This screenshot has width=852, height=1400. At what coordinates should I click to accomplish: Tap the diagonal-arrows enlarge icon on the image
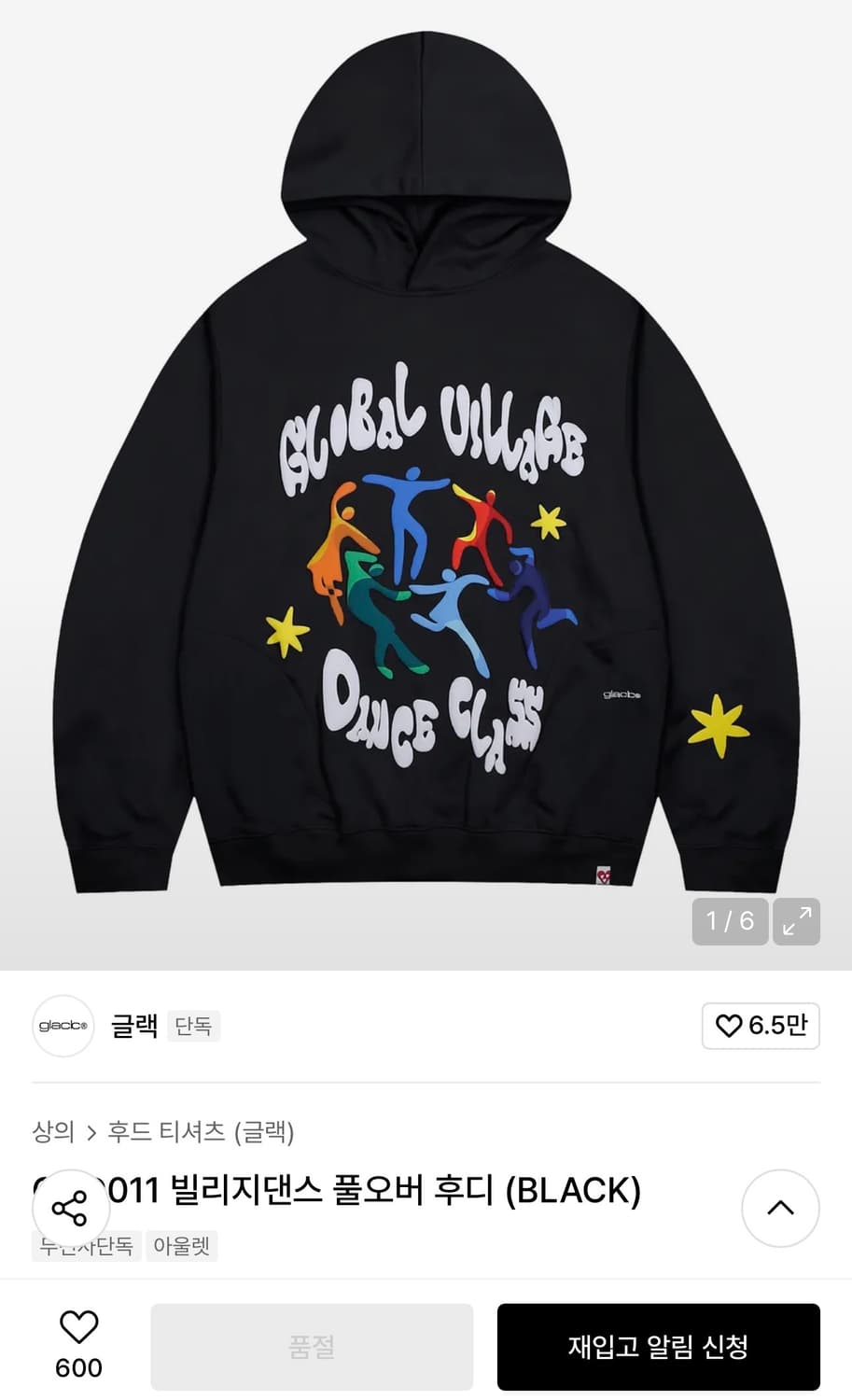pos(796,922)
